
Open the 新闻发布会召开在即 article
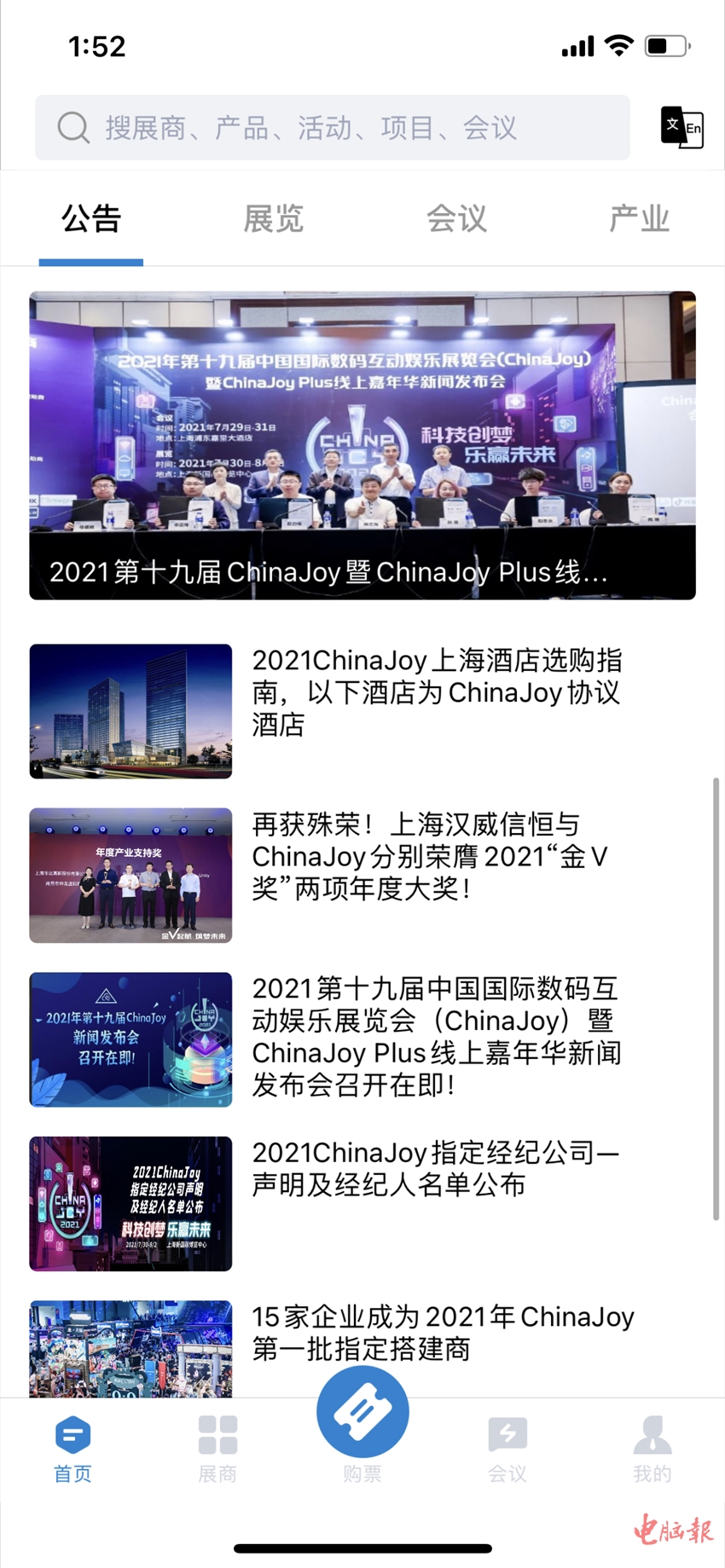tap(437, 1037)
